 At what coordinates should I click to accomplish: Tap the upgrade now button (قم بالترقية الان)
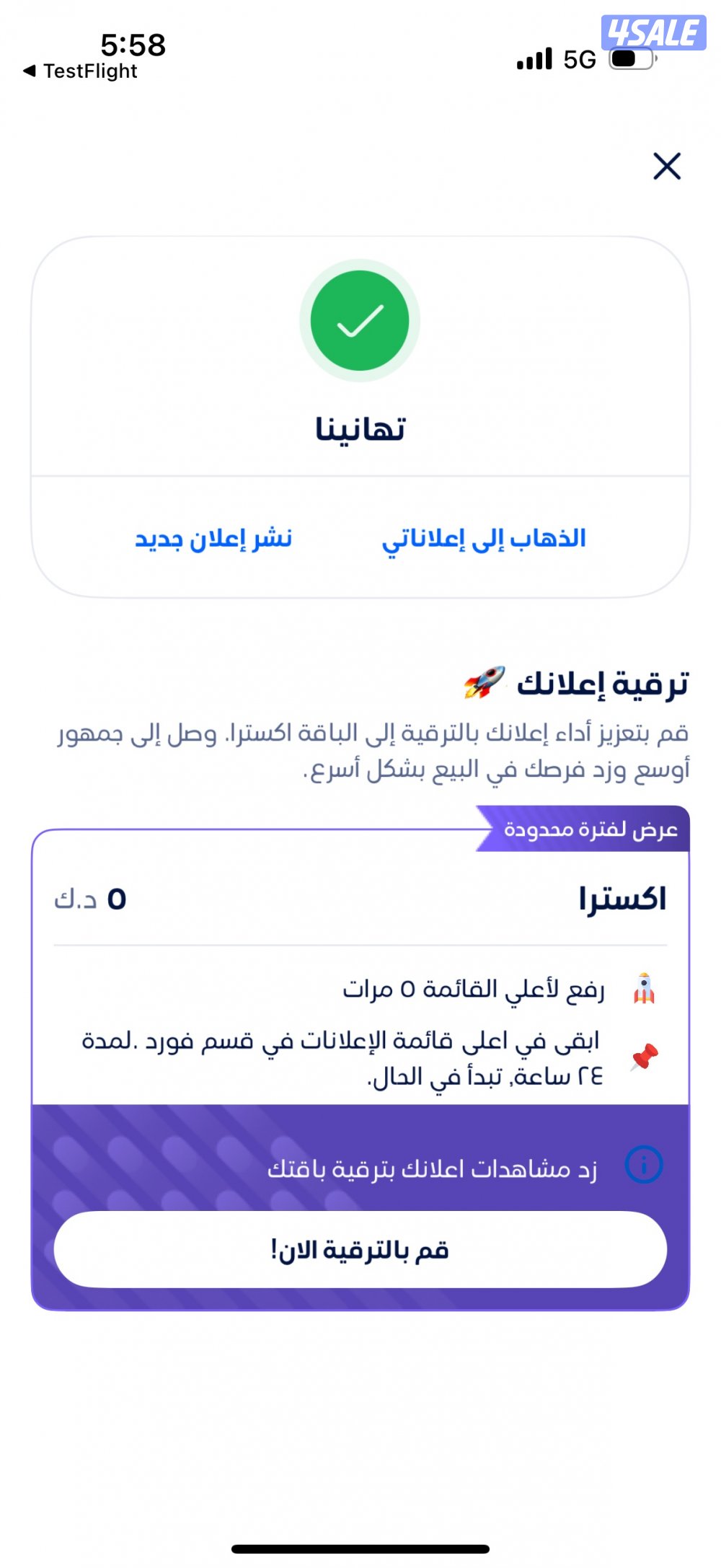click(360, 1249)
